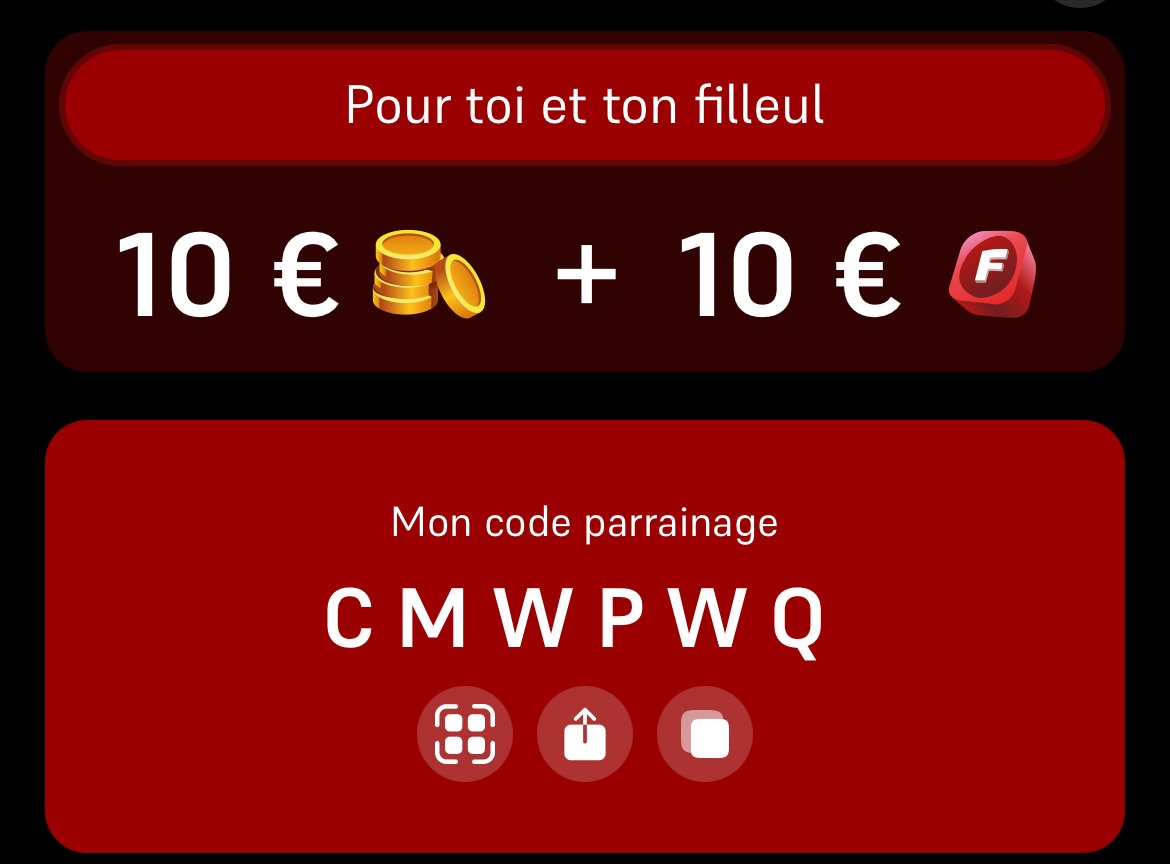Copy the referral code to clipboard
Screen dimensions: 1170x864
point(705,735)
